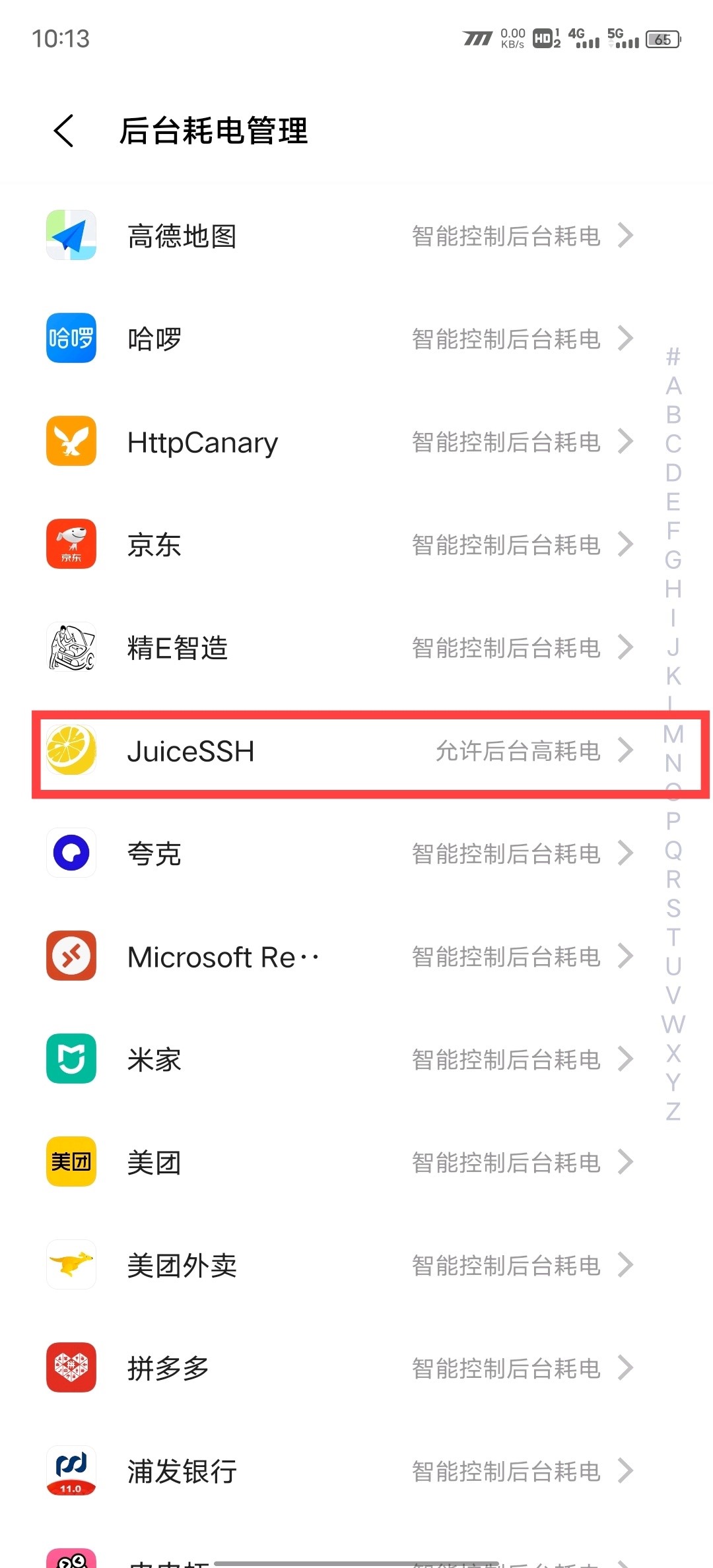The image size is (713, 1568).
Task: Select the 拼多多 row
Action: coord(340,1368)
